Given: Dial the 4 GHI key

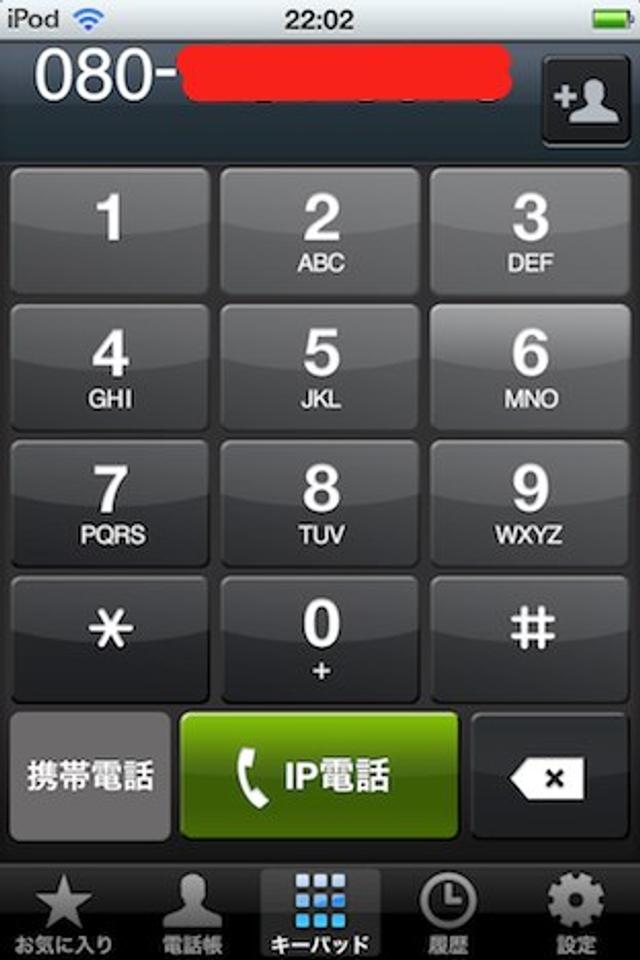Looking at the screenshot, I should (x=110, y=367).
